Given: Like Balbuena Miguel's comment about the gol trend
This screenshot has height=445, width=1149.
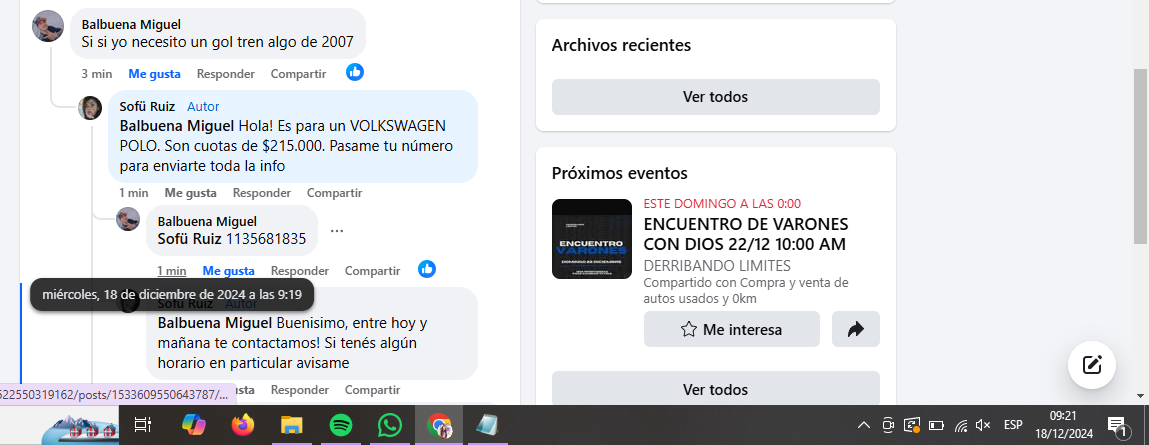Looking at the screenshot, I should (x=154, y=73).
